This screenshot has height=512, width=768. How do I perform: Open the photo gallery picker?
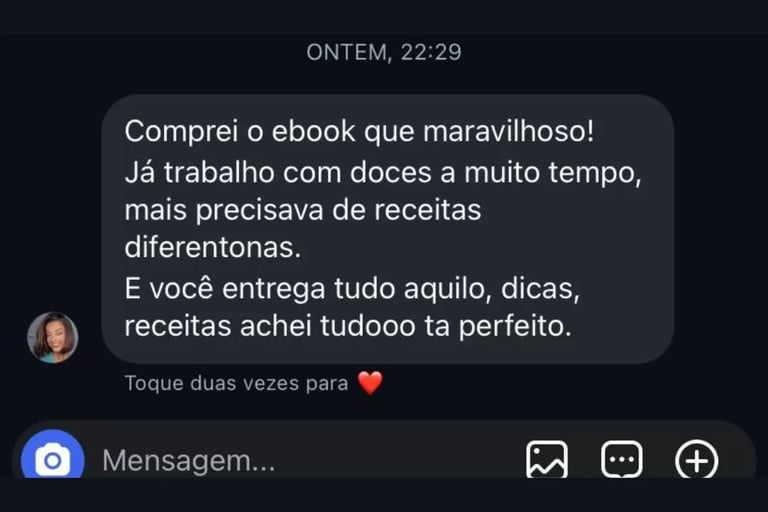click(x=547, y=460)
